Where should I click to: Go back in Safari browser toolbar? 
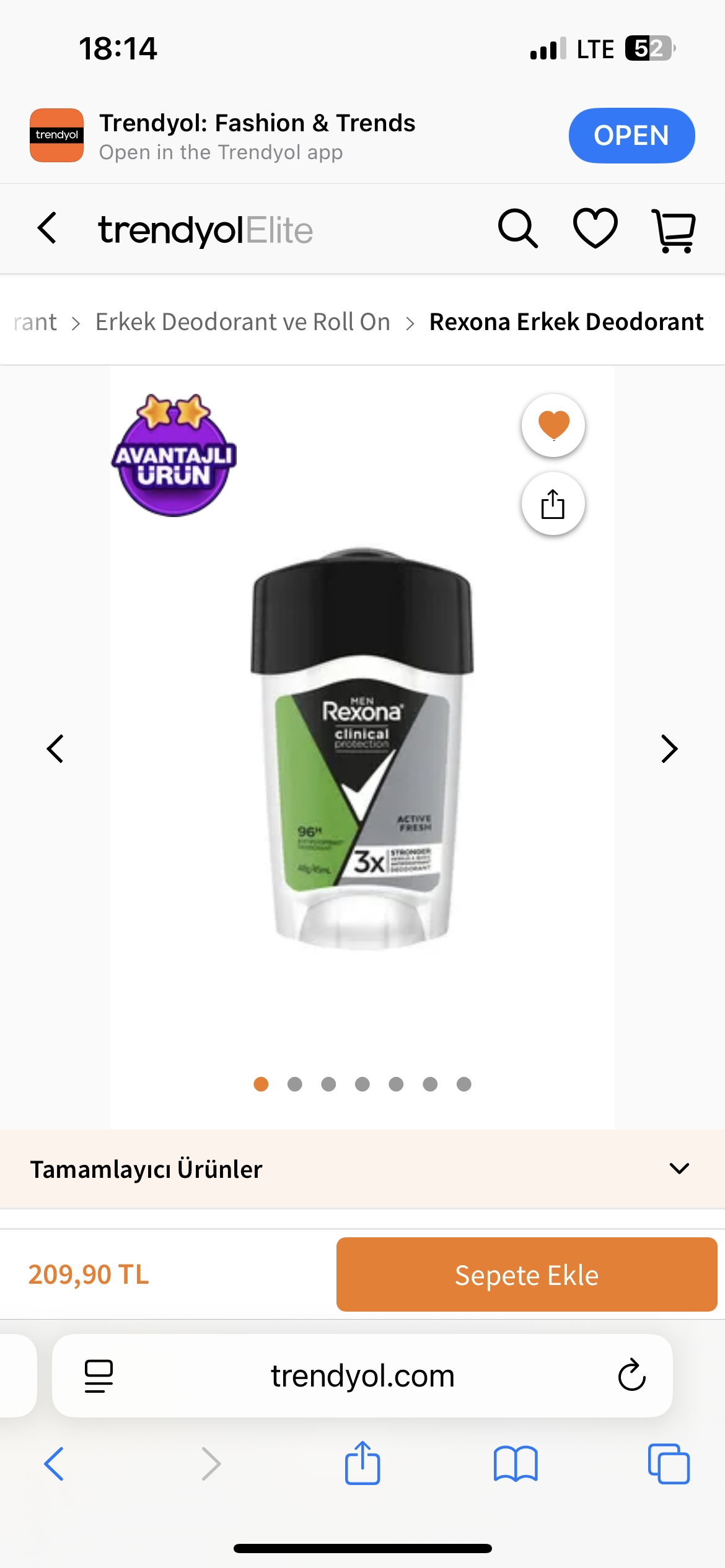pos(55,1464)
